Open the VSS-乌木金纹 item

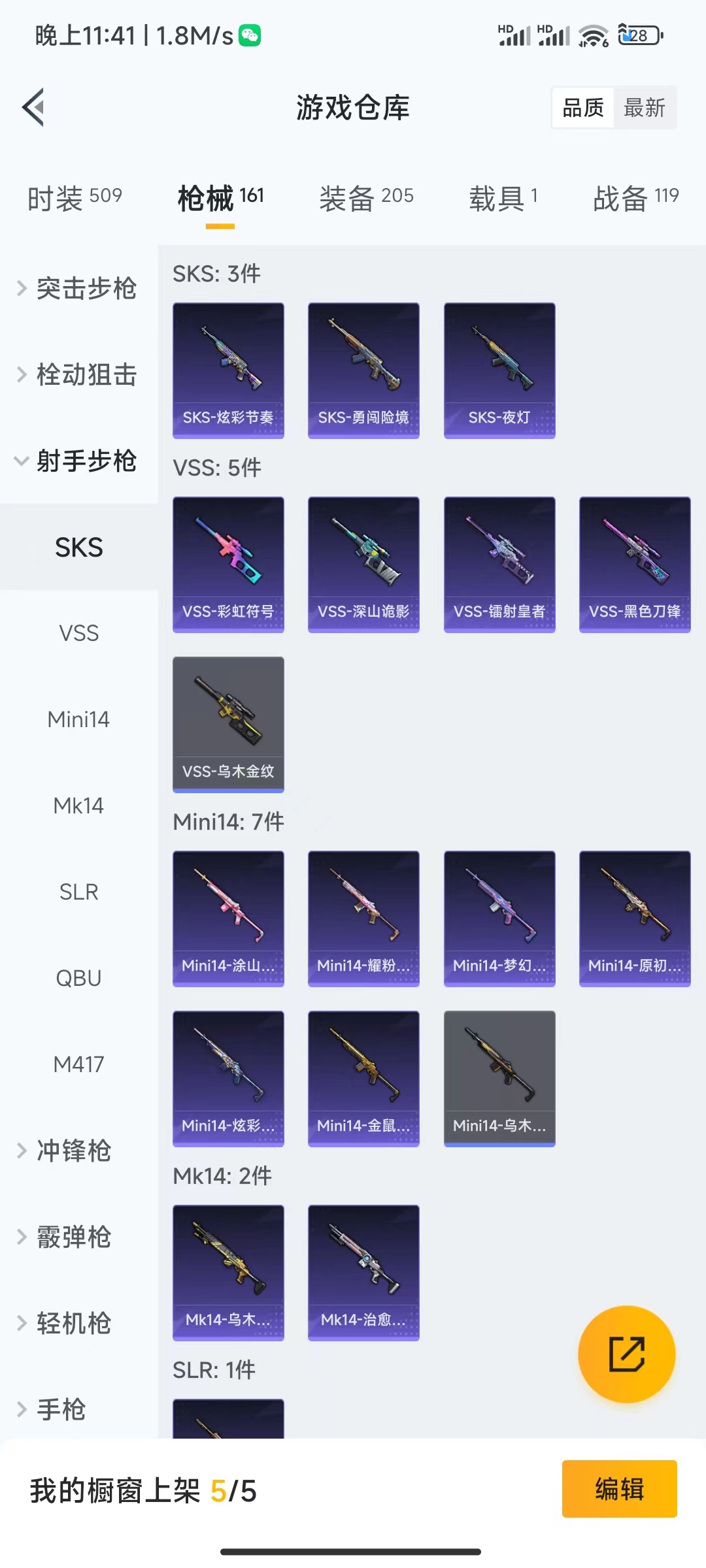point(228,724)
